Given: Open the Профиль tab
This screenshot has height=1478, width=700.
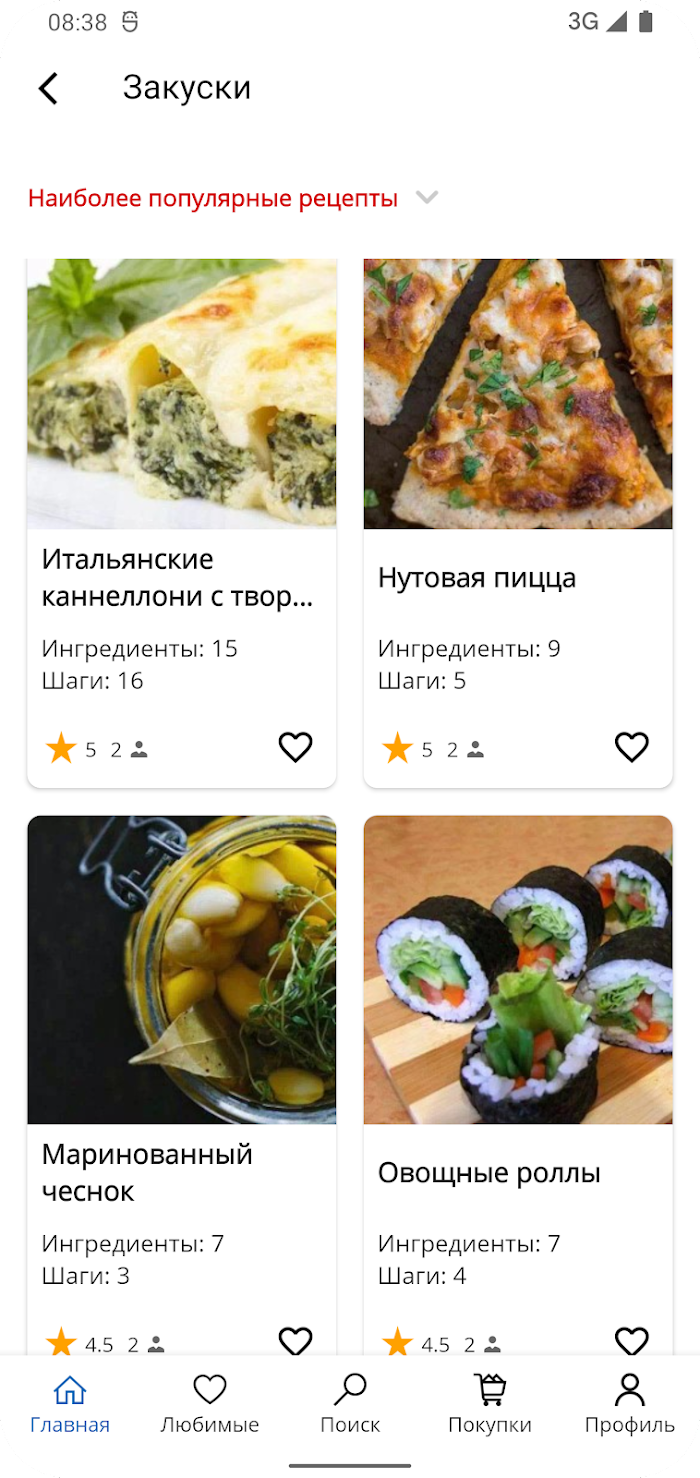Looking at the screenshot, I should (x=629, y=1403).
